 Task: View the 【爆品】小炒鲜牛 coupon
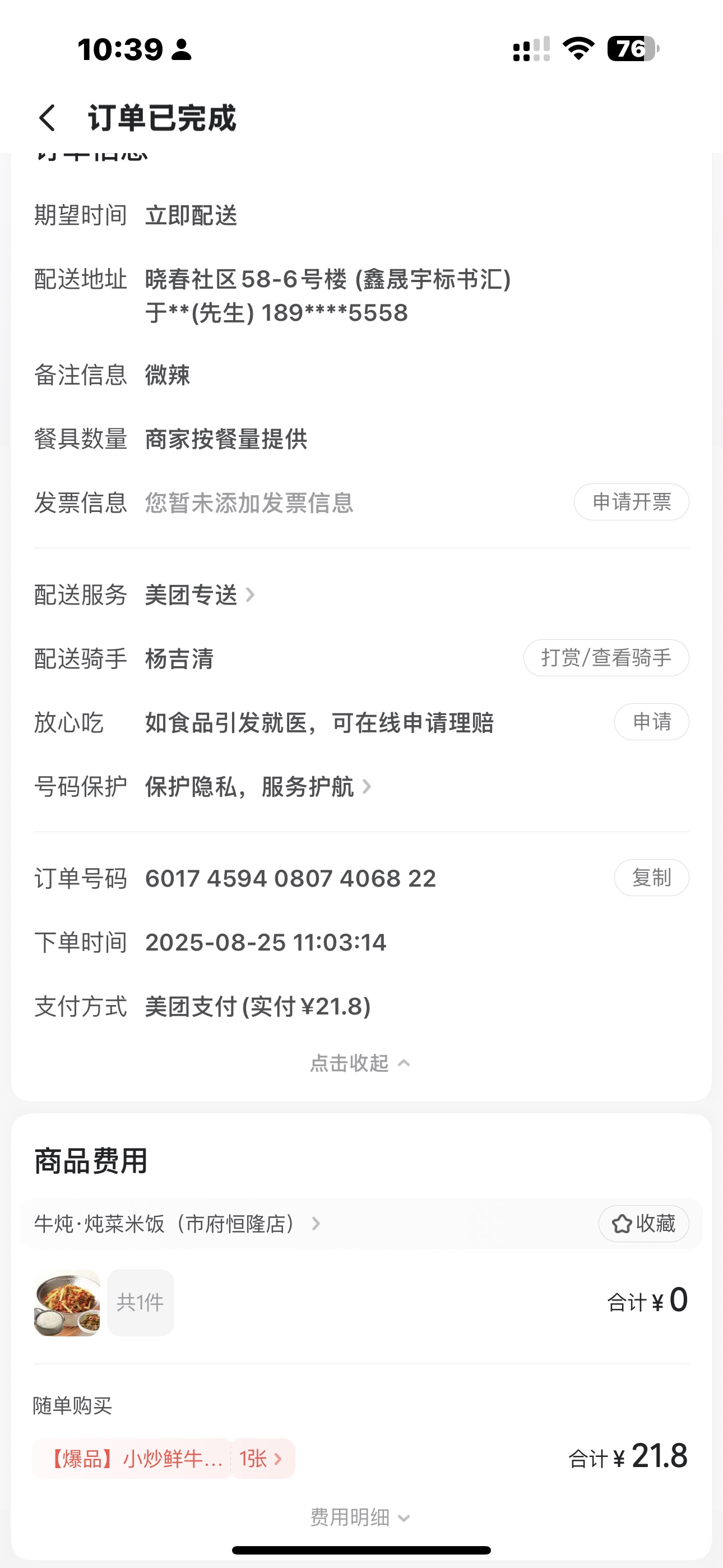[163, 1459]
